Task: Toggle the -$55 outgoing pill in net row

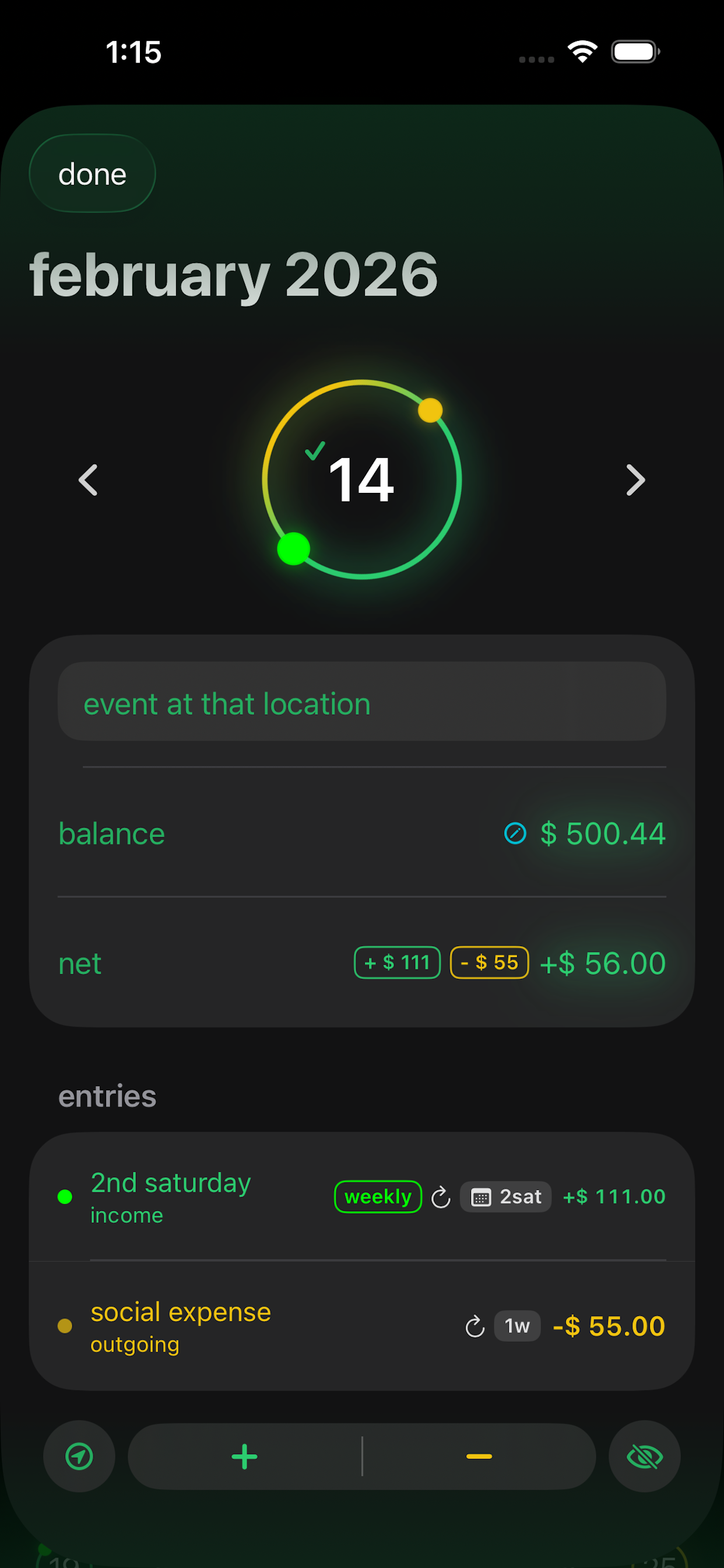Action: tap(488, 963)
